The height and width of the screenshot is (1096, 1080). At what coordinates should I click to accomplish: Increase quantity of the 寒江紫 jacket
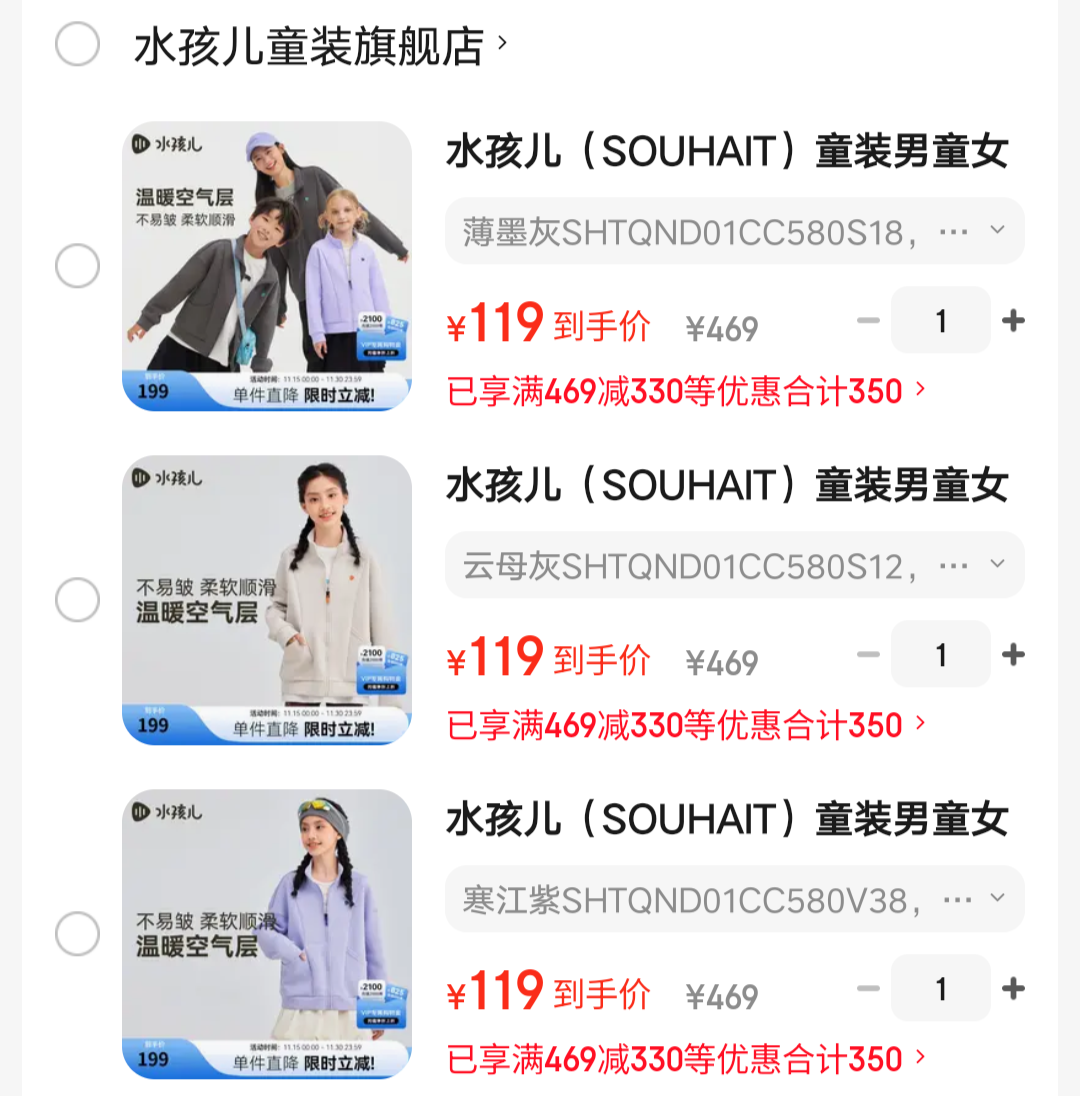click(1013, 989)
